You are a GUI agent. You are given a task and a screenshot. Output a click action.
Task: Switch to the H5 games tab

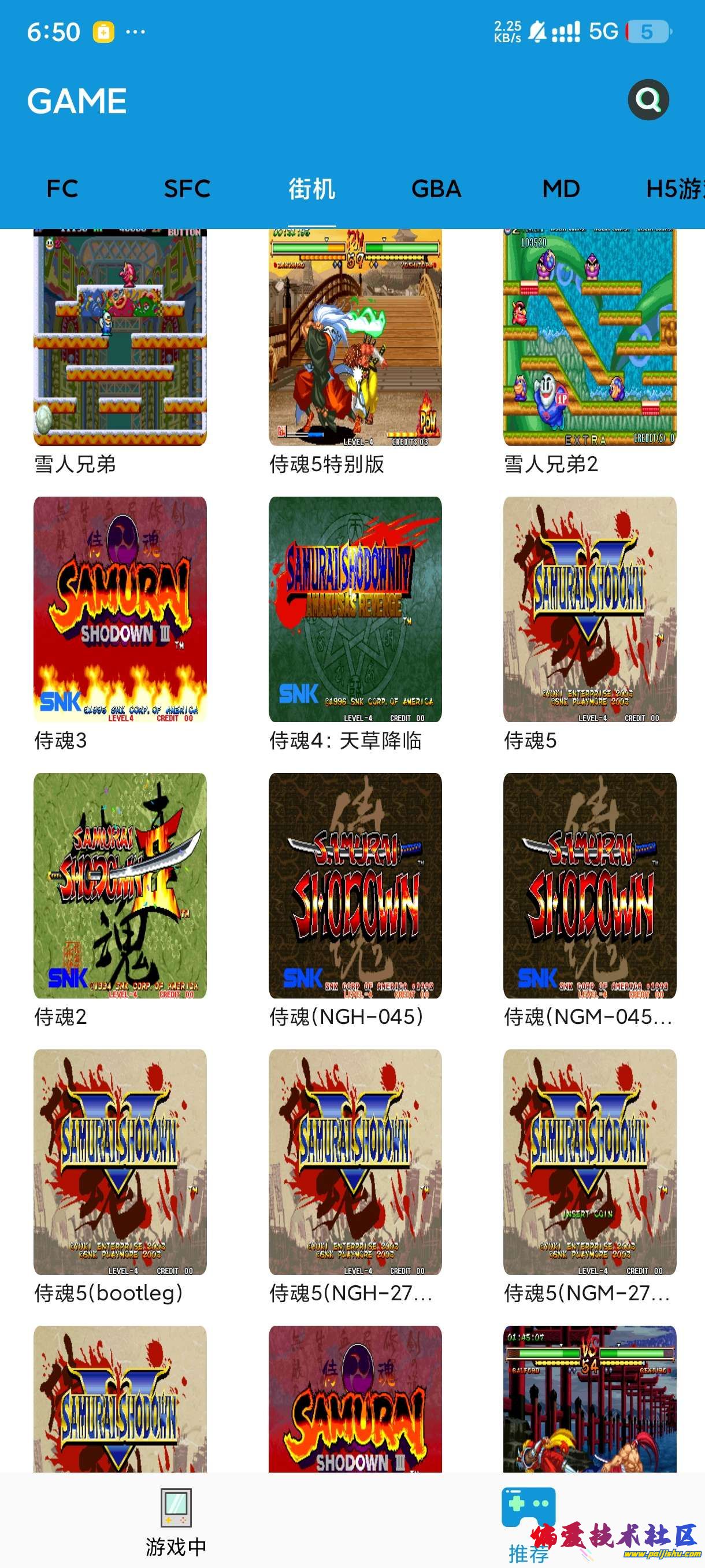click(x=675, y=188)
